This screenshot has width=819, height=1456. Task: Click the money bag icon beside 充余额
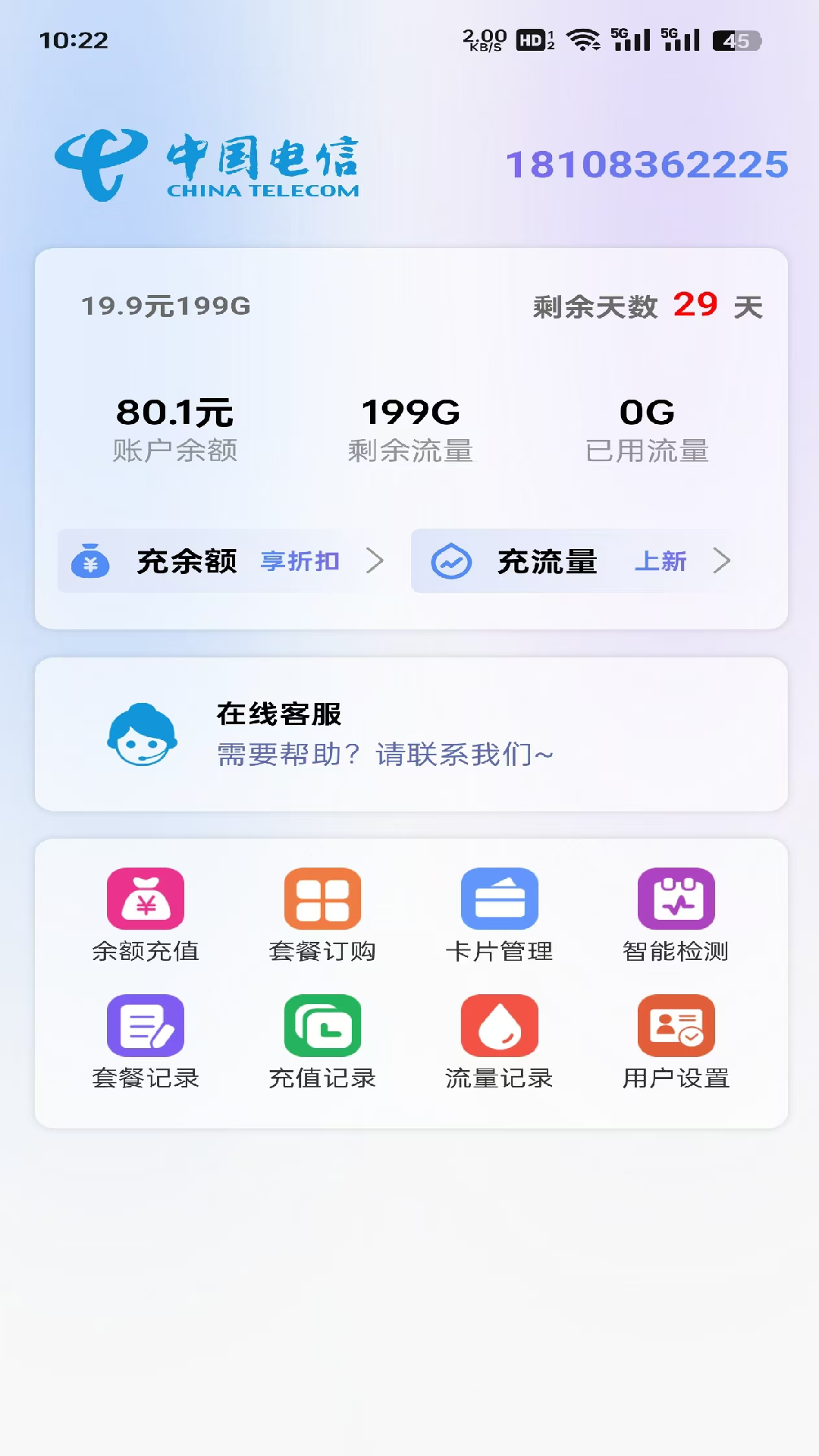(90, 561)
